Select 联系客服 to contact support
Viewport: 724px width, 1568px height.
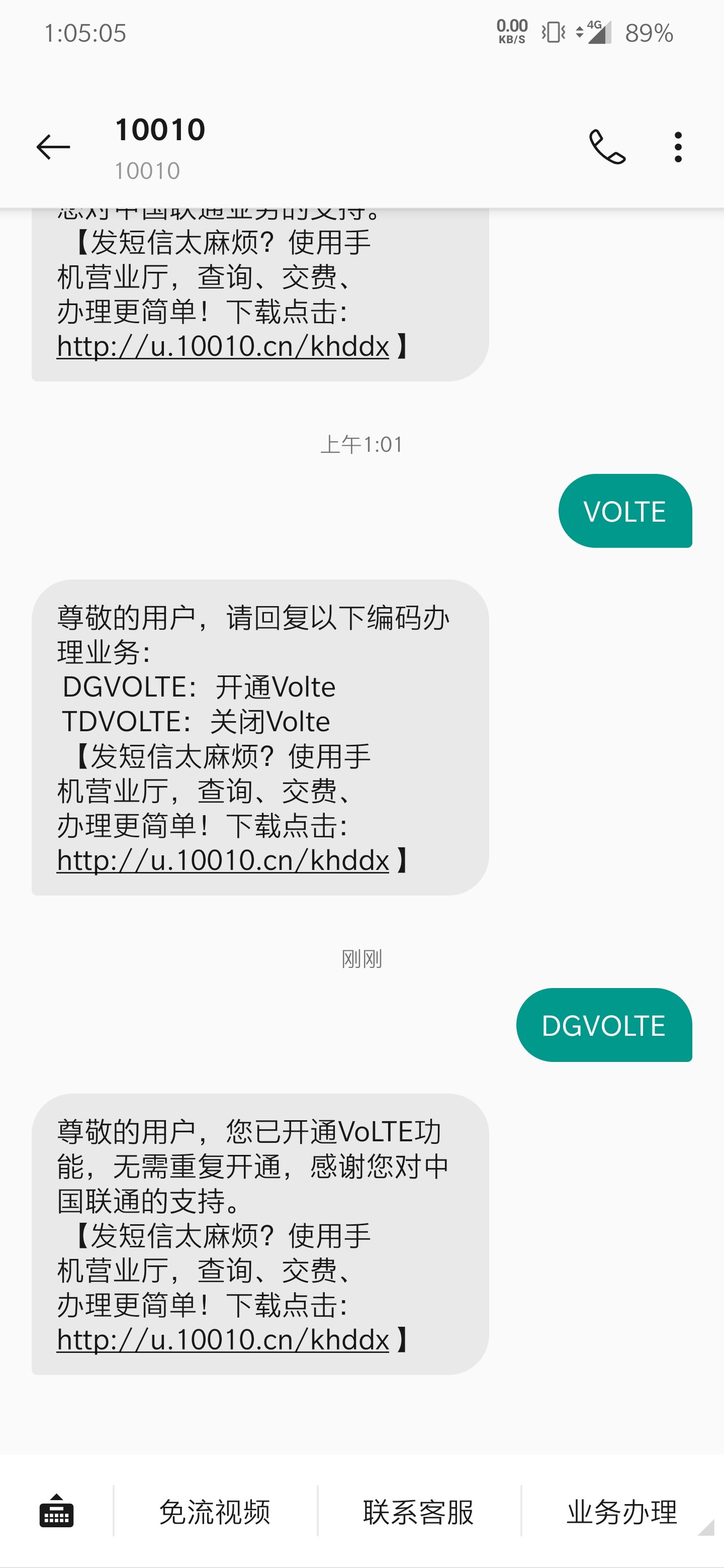418,1512
